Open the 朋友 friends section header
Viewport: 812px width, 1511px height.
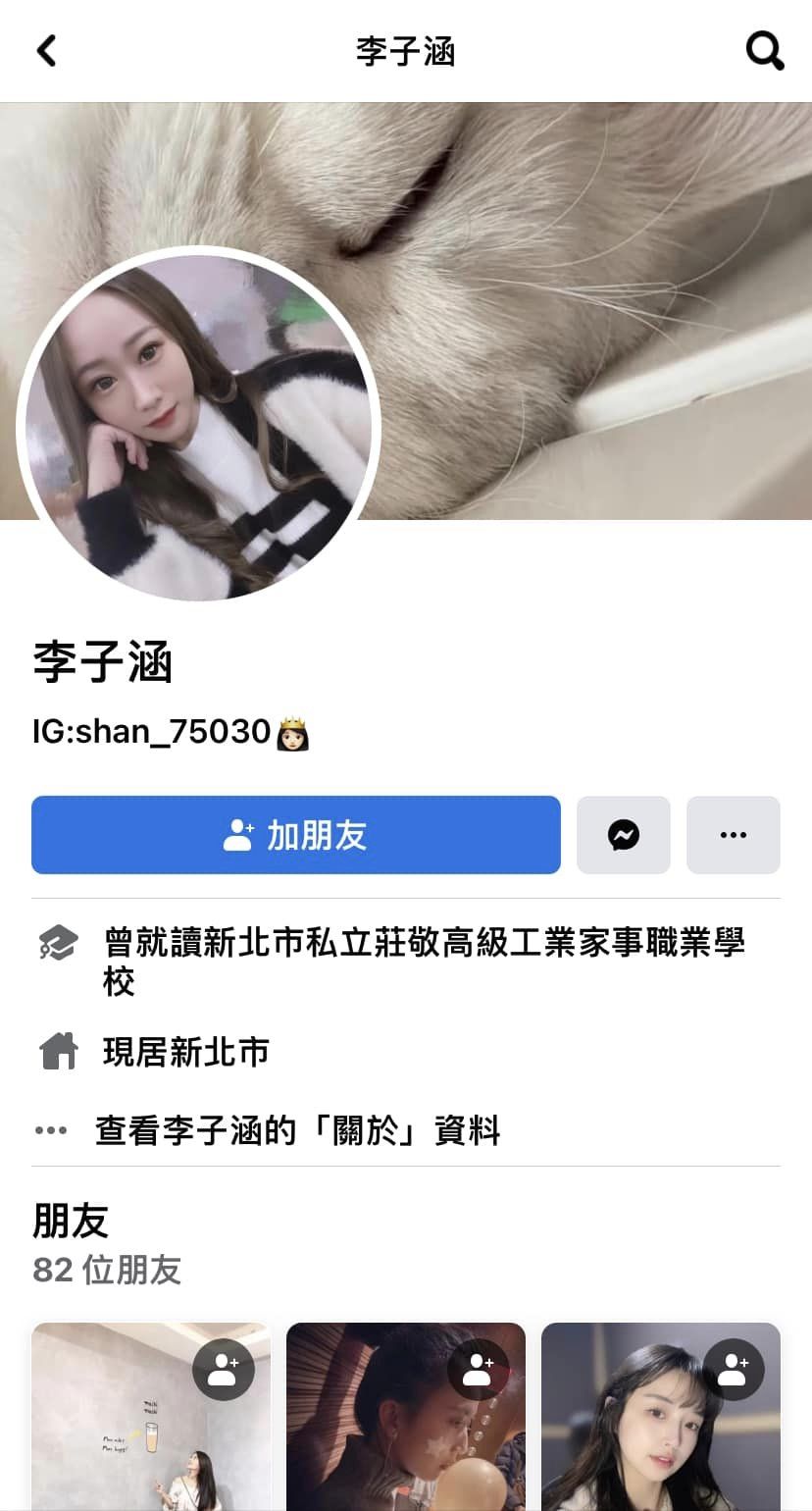pyautogui.click(x=71, y=1222)
